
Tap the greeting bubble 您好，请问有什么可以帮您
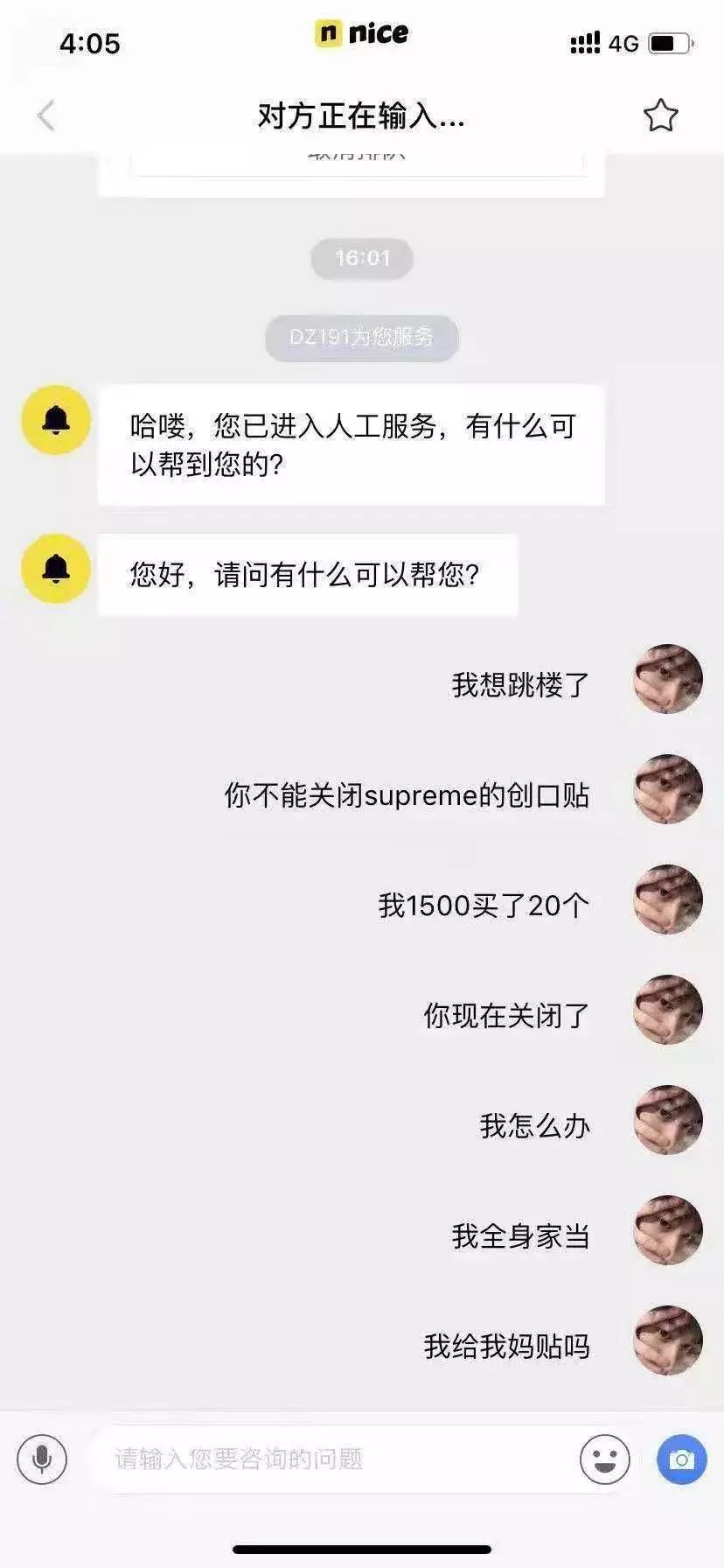[x=310, y=575]
